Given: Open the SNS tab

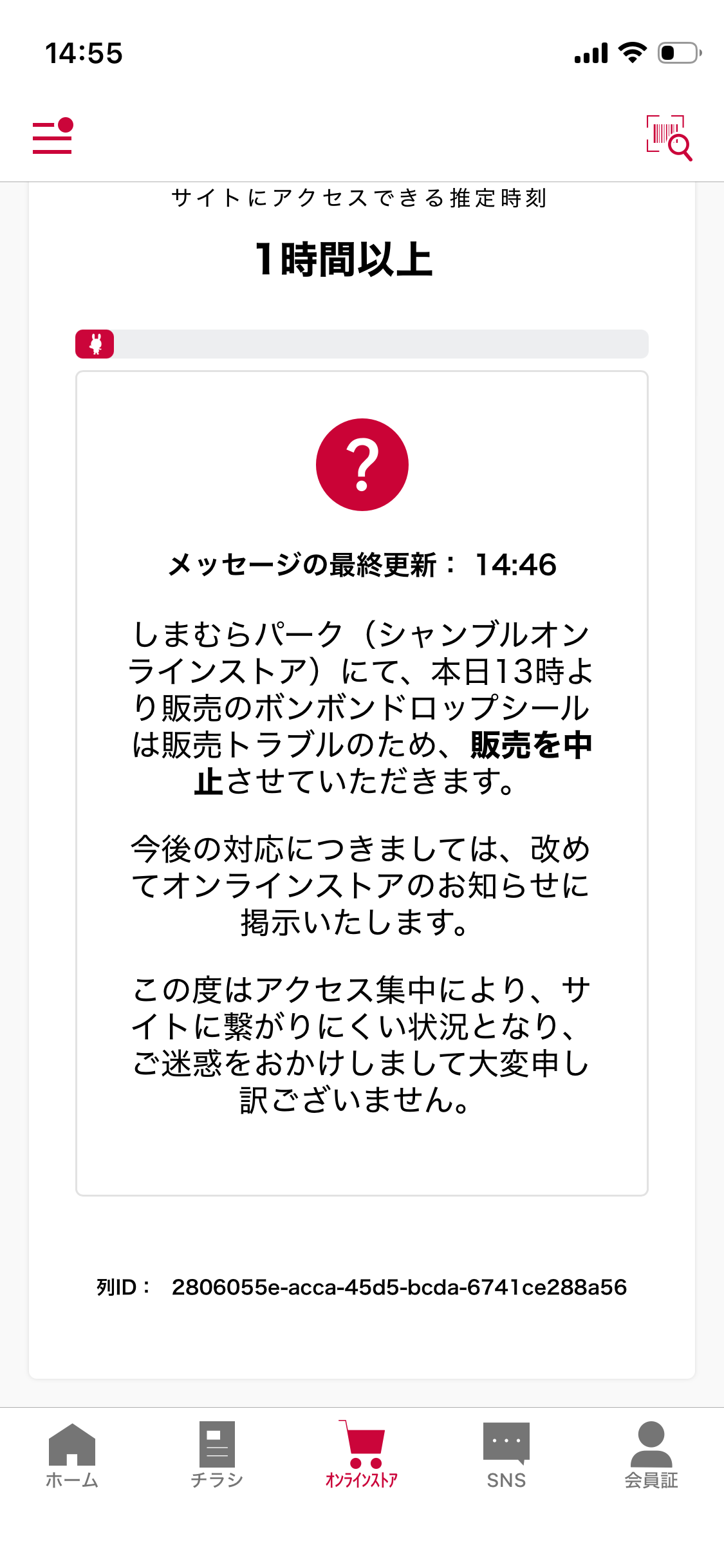Looking at the screenshot, I should click(506, 1455).
